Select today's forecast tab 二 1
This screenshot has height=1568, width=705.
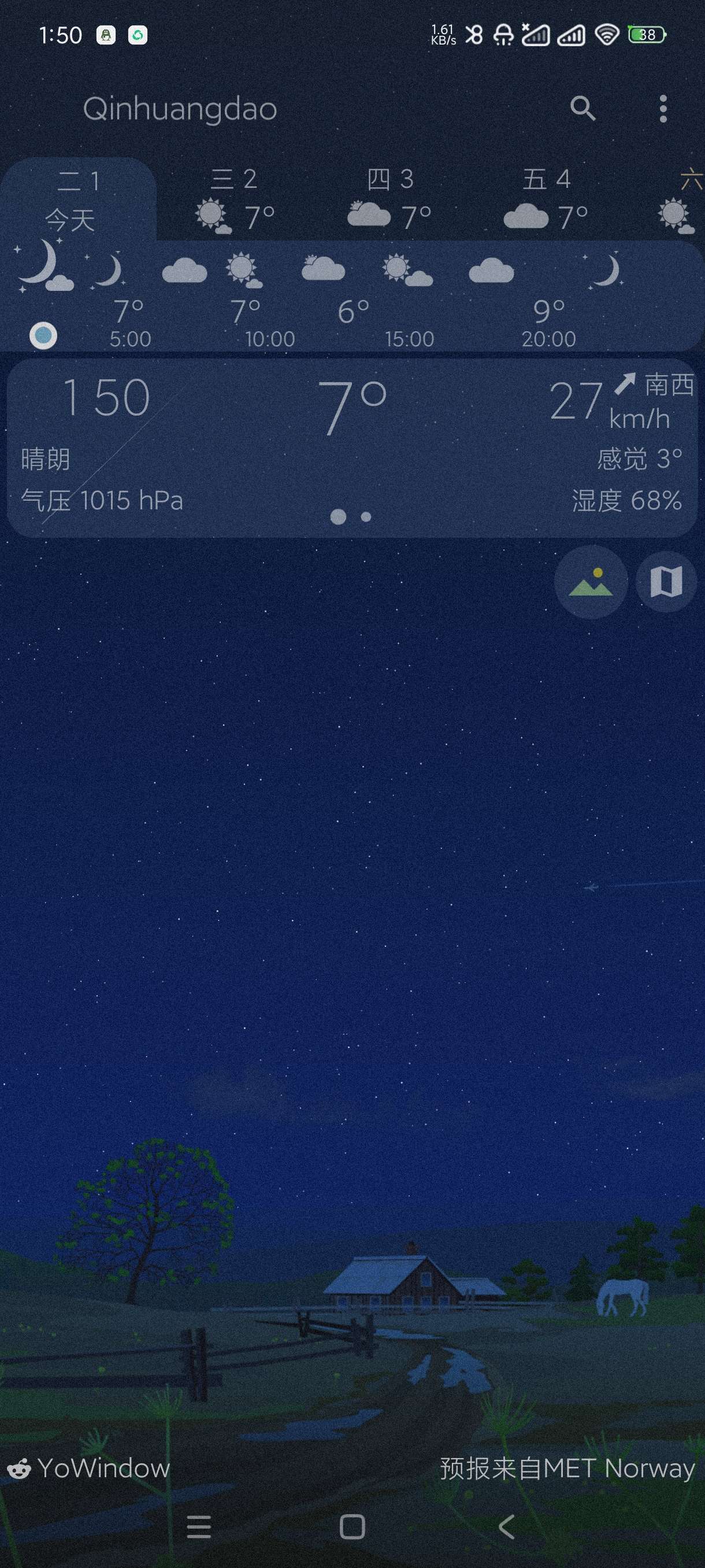(x=78, y=199)
